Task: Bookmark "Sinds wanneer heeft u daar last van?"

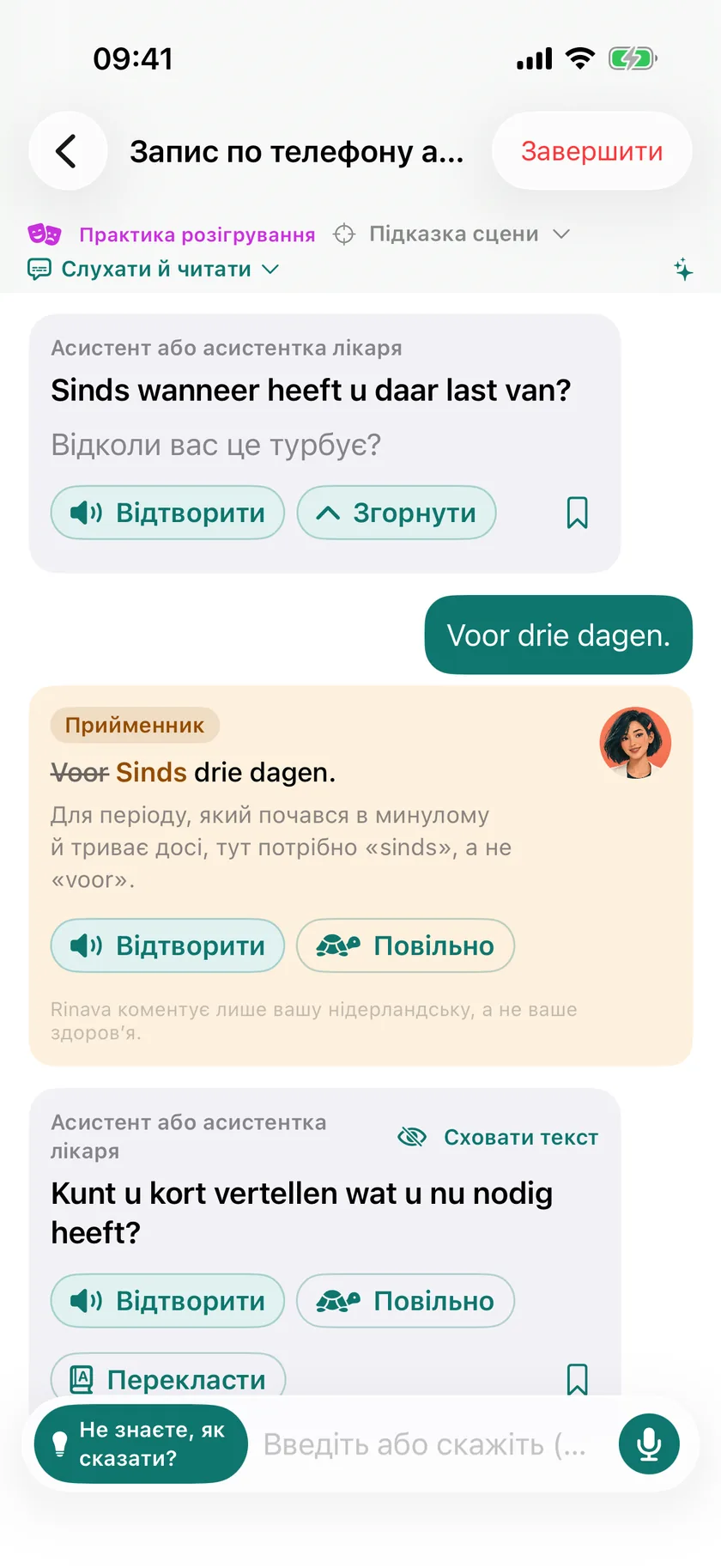Action: 578,513
